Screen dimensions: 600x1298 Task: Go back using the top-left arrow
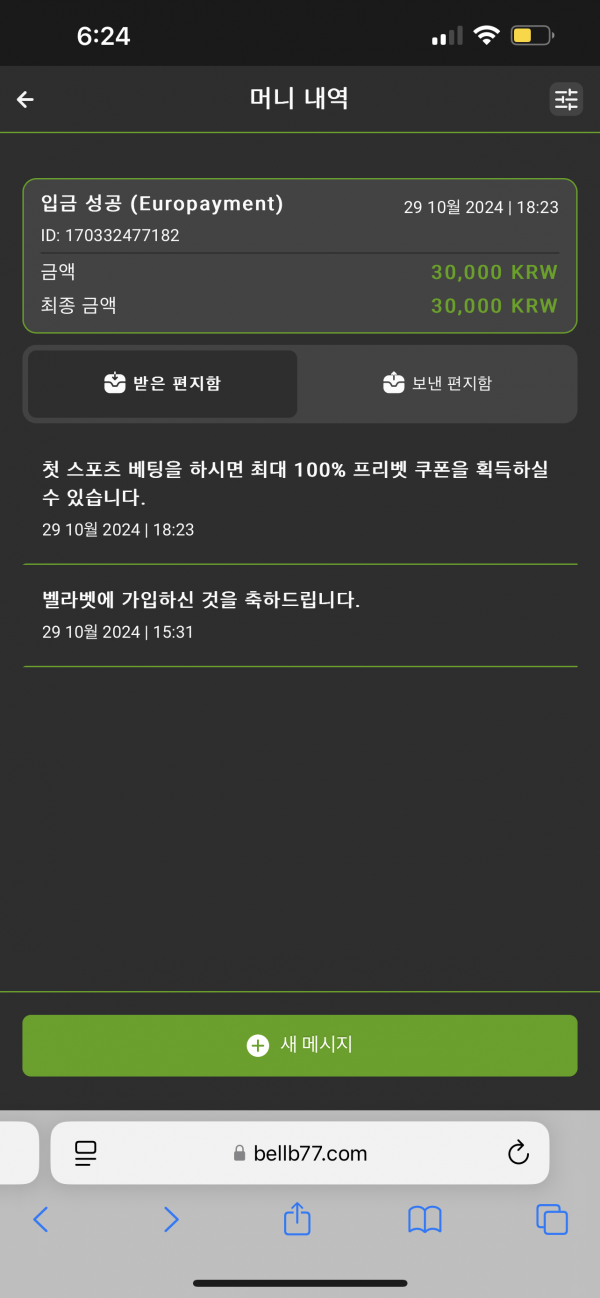25,99
